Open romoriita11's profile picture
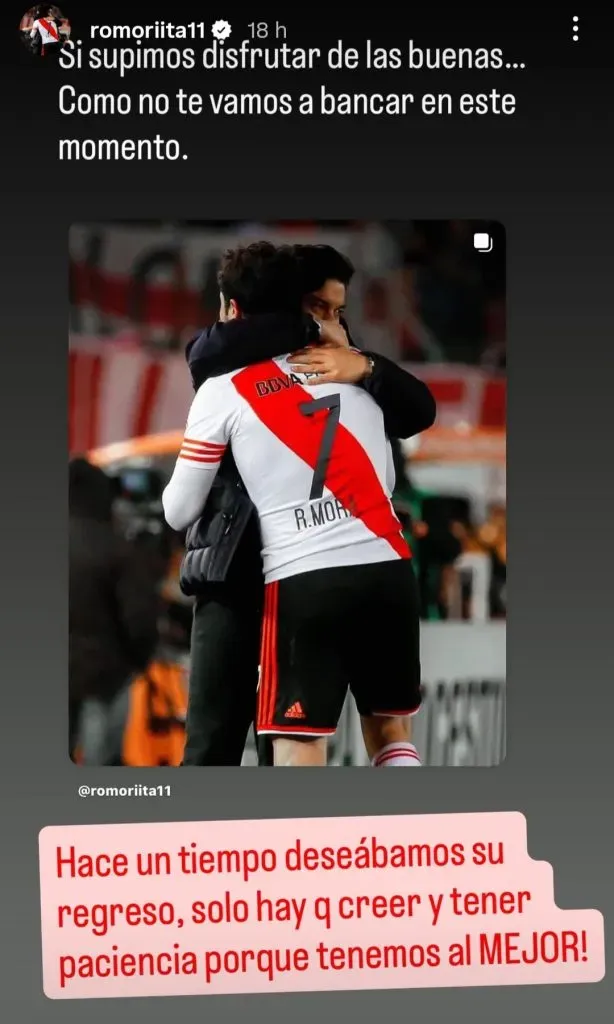Viewport: 614px width, 1024px height. (44, 29)
